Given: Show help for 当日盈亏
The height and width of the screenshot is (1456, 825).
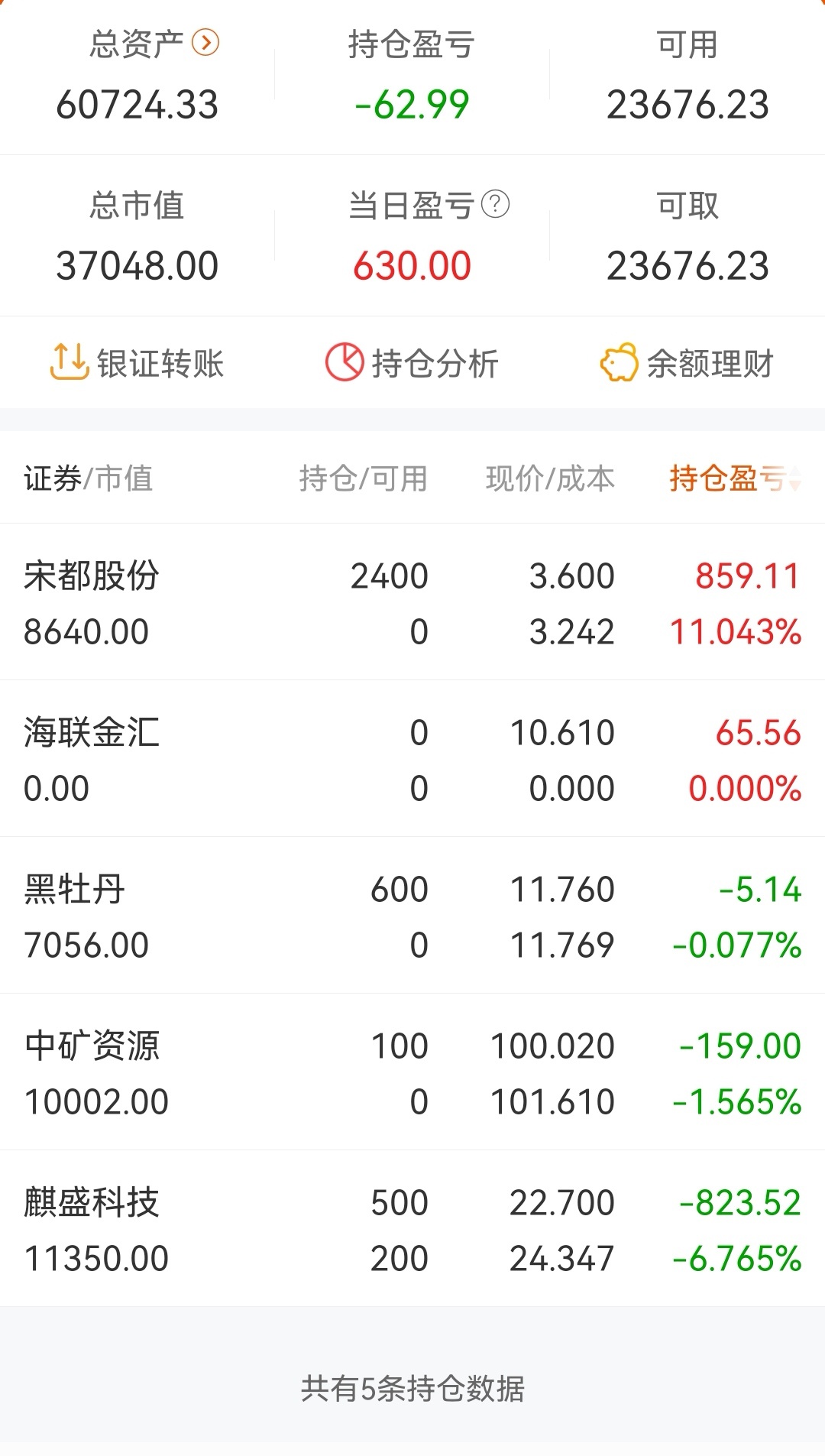Looking at the screenshot, I should click(495, 205).
